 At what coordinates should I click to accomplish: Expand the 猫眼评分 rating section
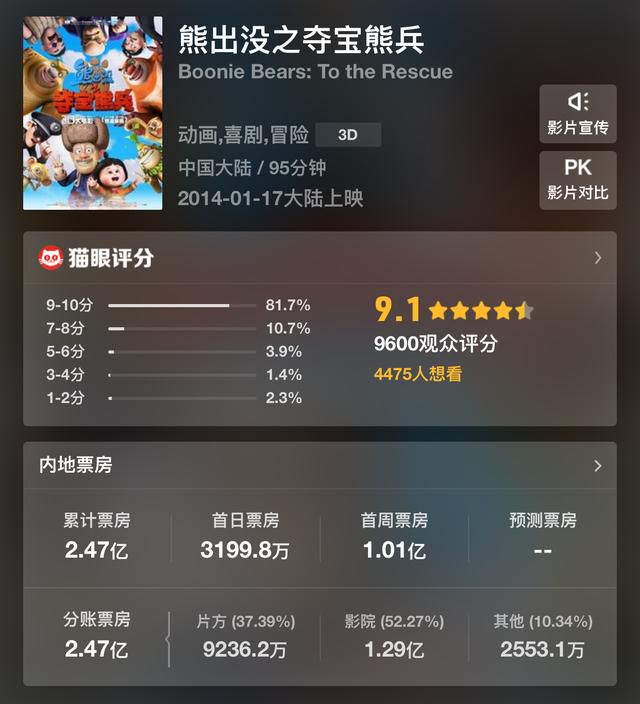click(597, 258)
